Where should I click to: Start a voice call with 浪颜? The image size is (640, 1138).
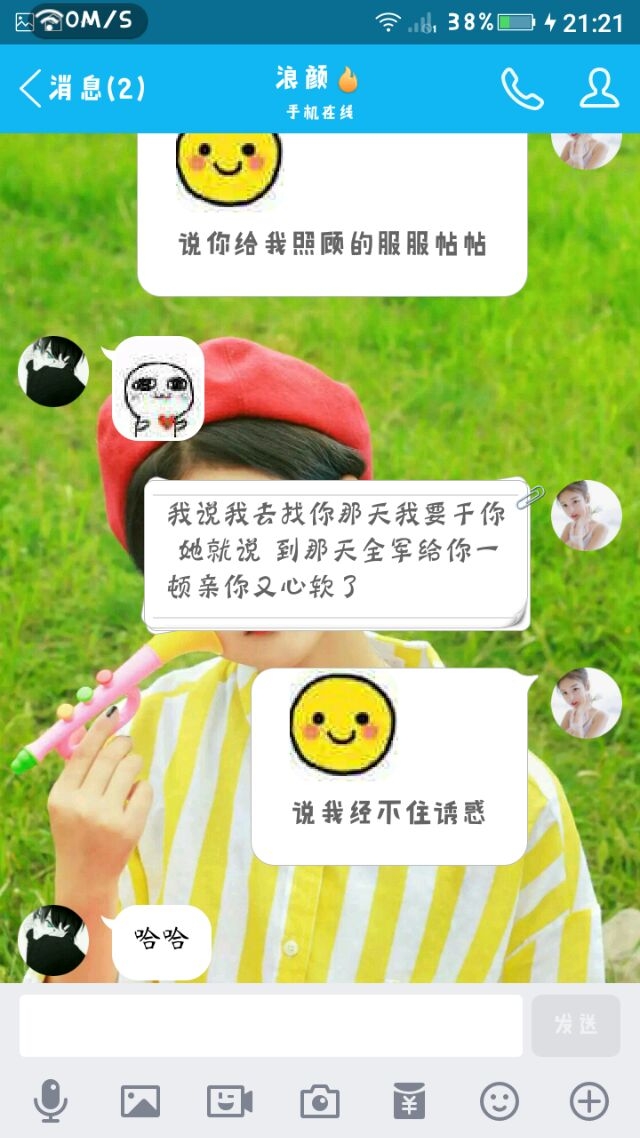point(522,89)
